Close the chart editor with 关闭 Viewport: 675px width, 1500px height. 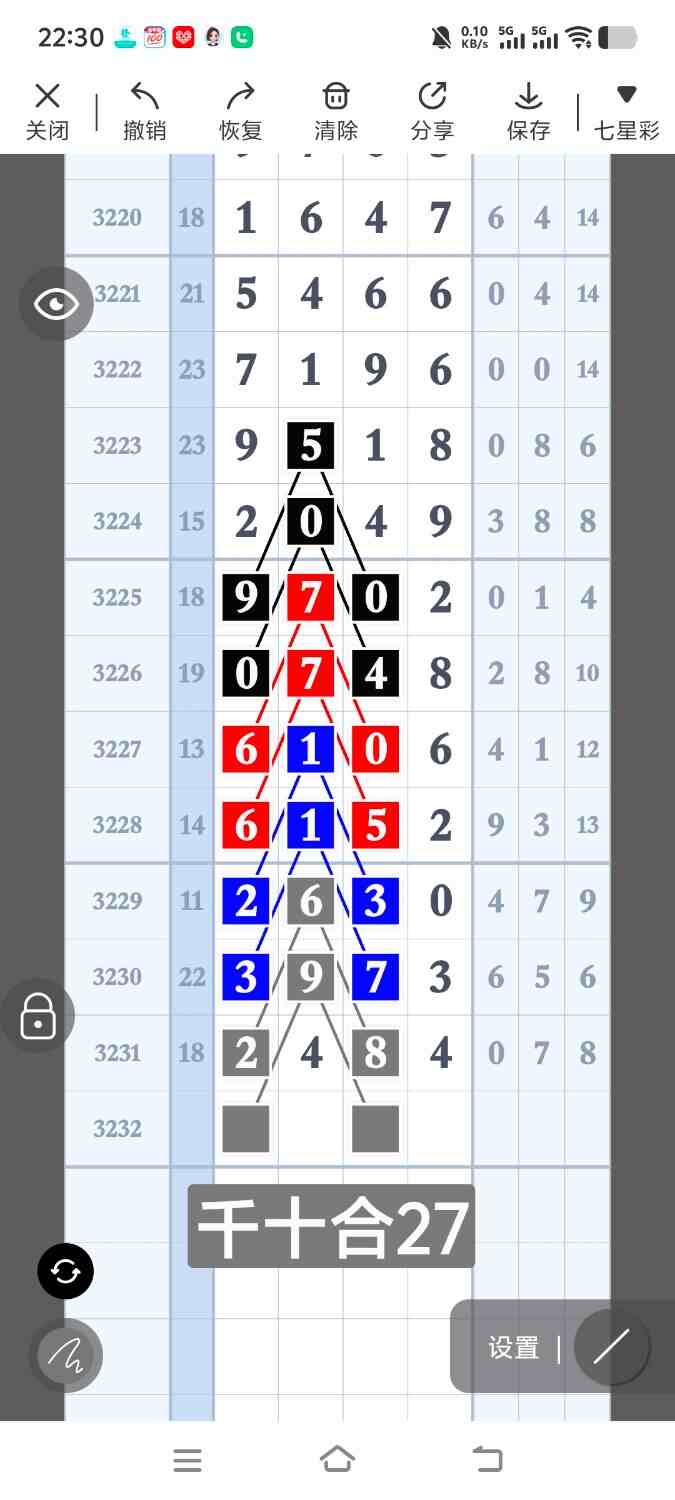[47, 111]
